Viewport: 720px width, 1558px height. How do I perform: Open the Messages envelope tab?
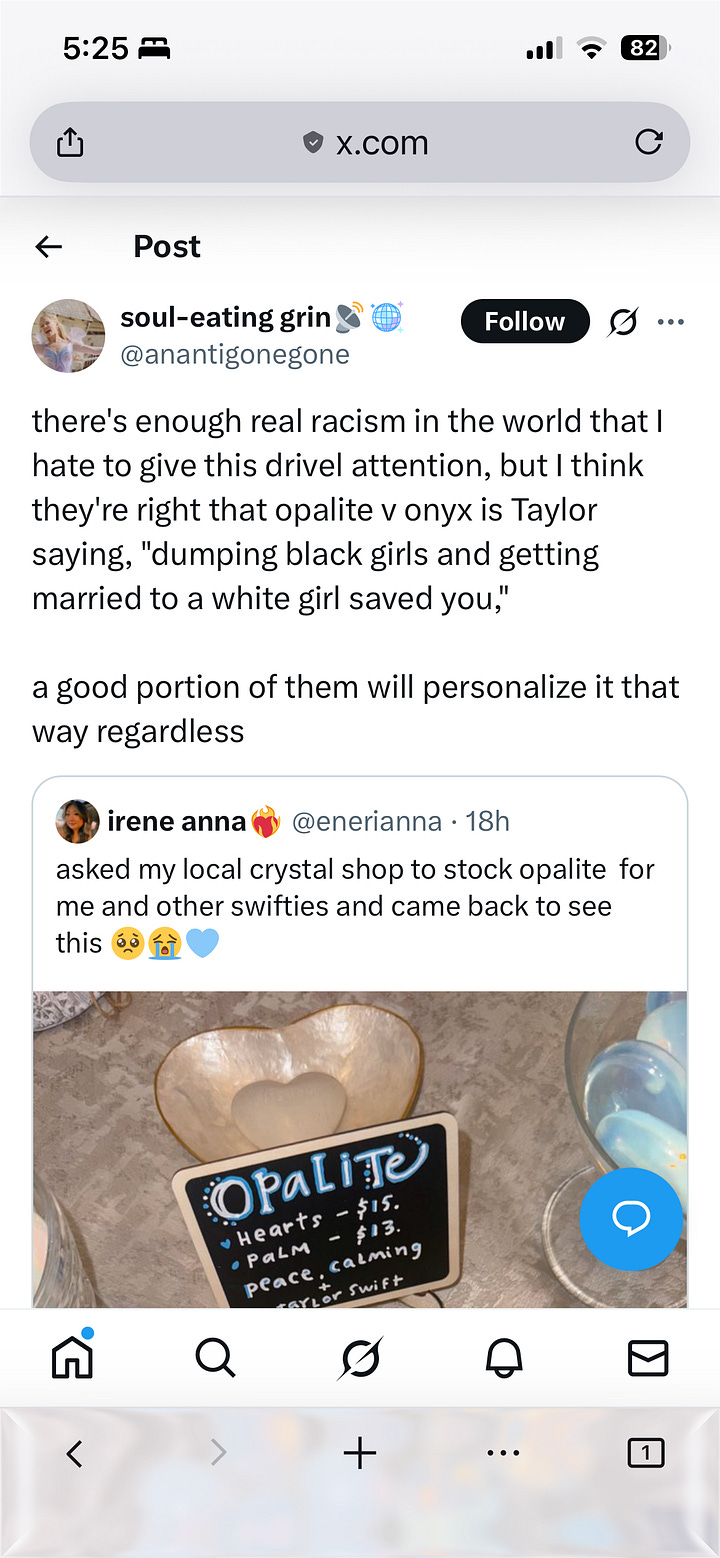tap(648, 1357)
